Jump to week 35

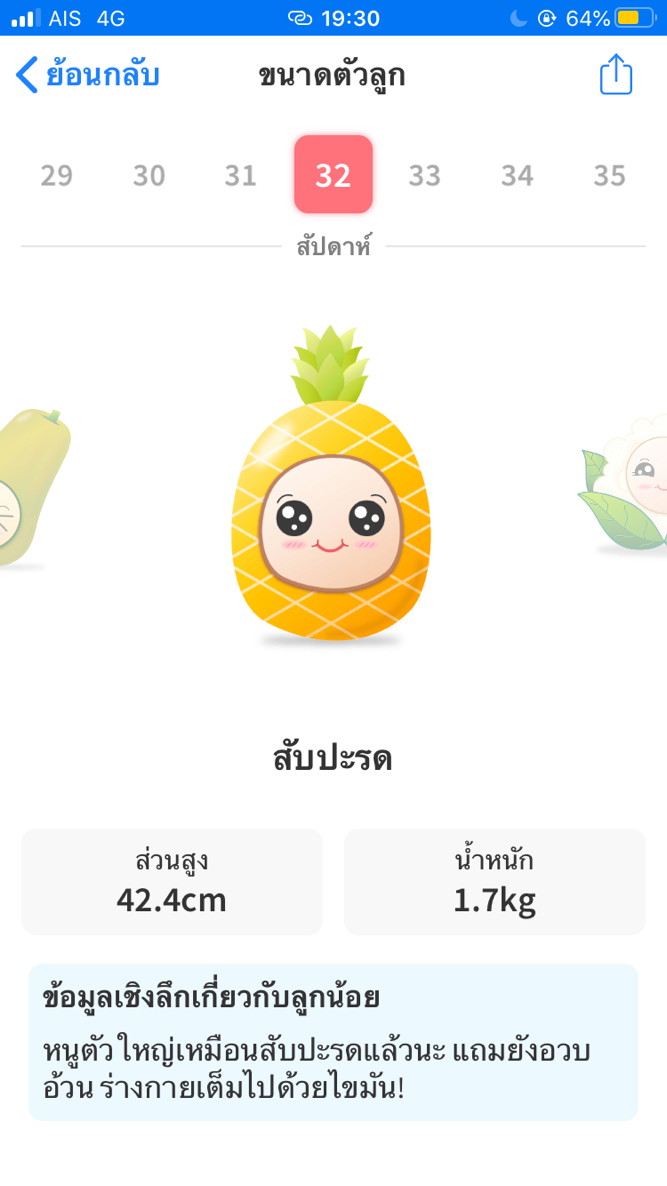(609, 176)
